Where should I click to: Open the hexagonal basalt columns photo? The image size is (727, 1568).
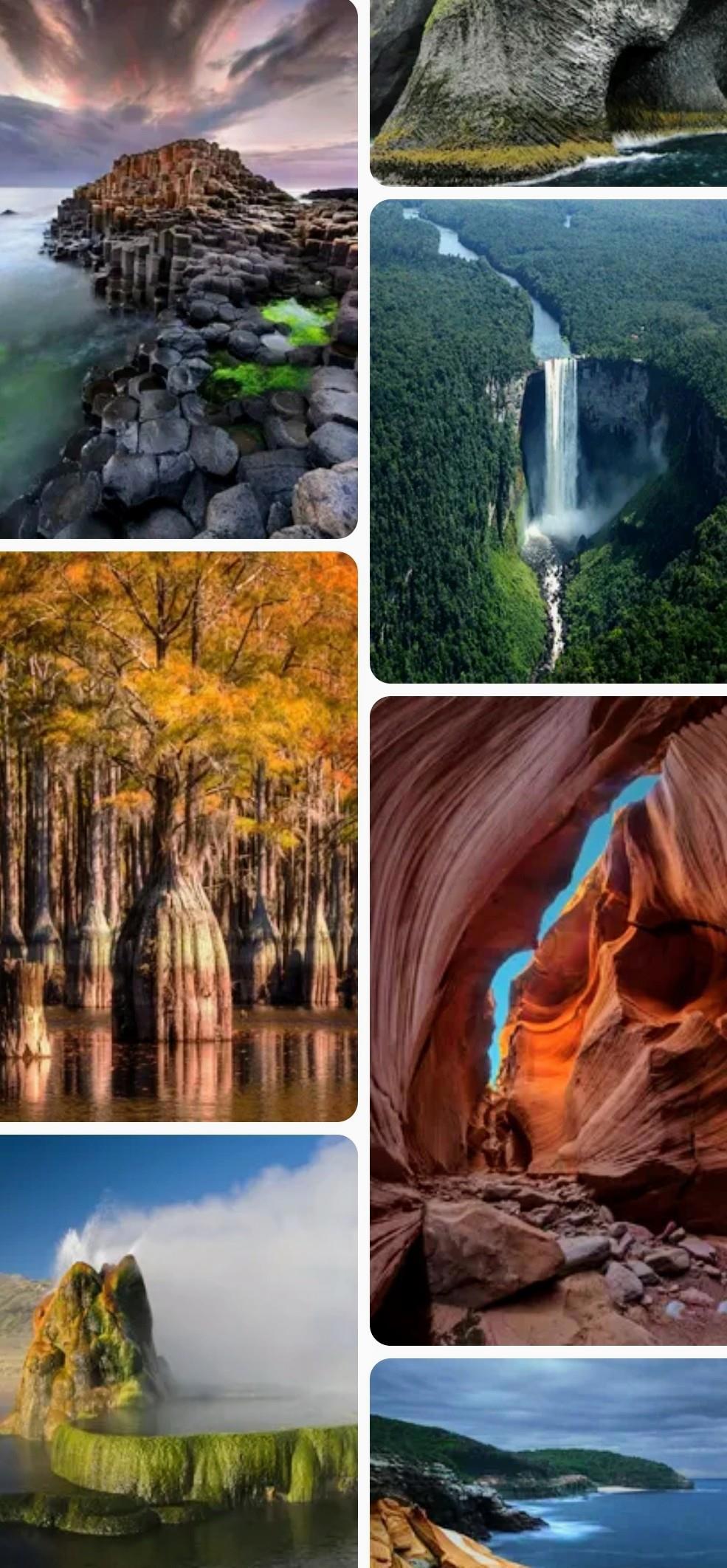(179, 269)
